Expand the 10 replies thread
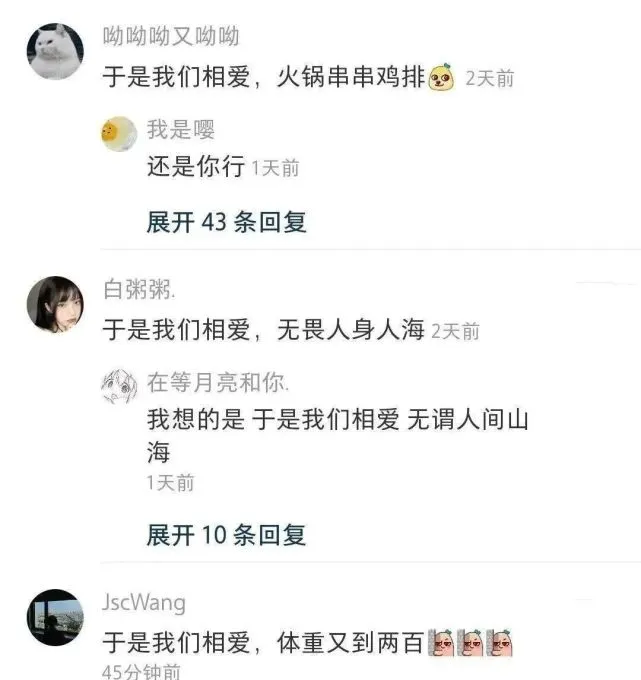Screen dimensions: 641x680 click(226, 535)
